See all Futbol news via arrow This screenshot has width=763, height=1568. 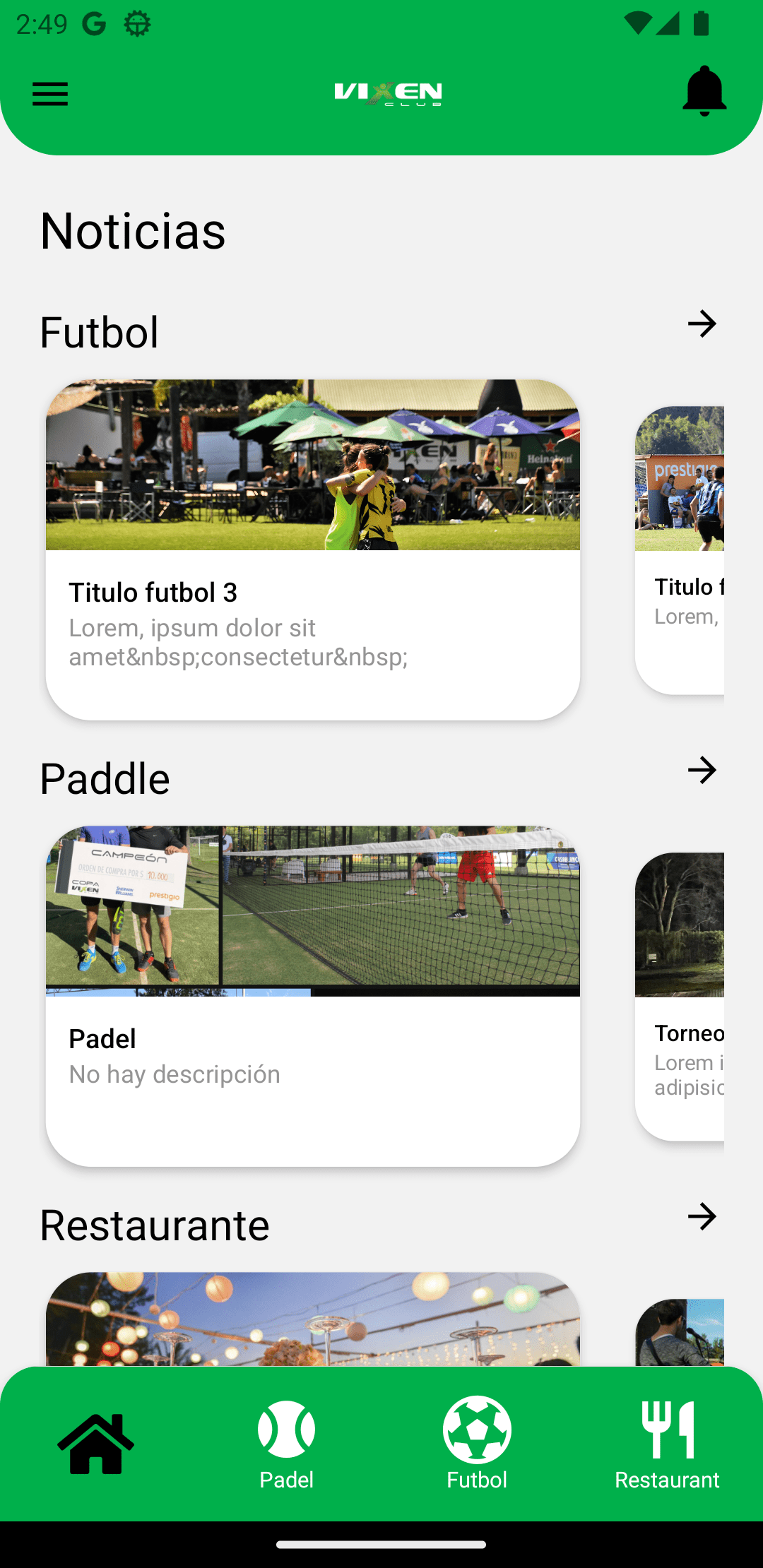[x=702, y=324]
